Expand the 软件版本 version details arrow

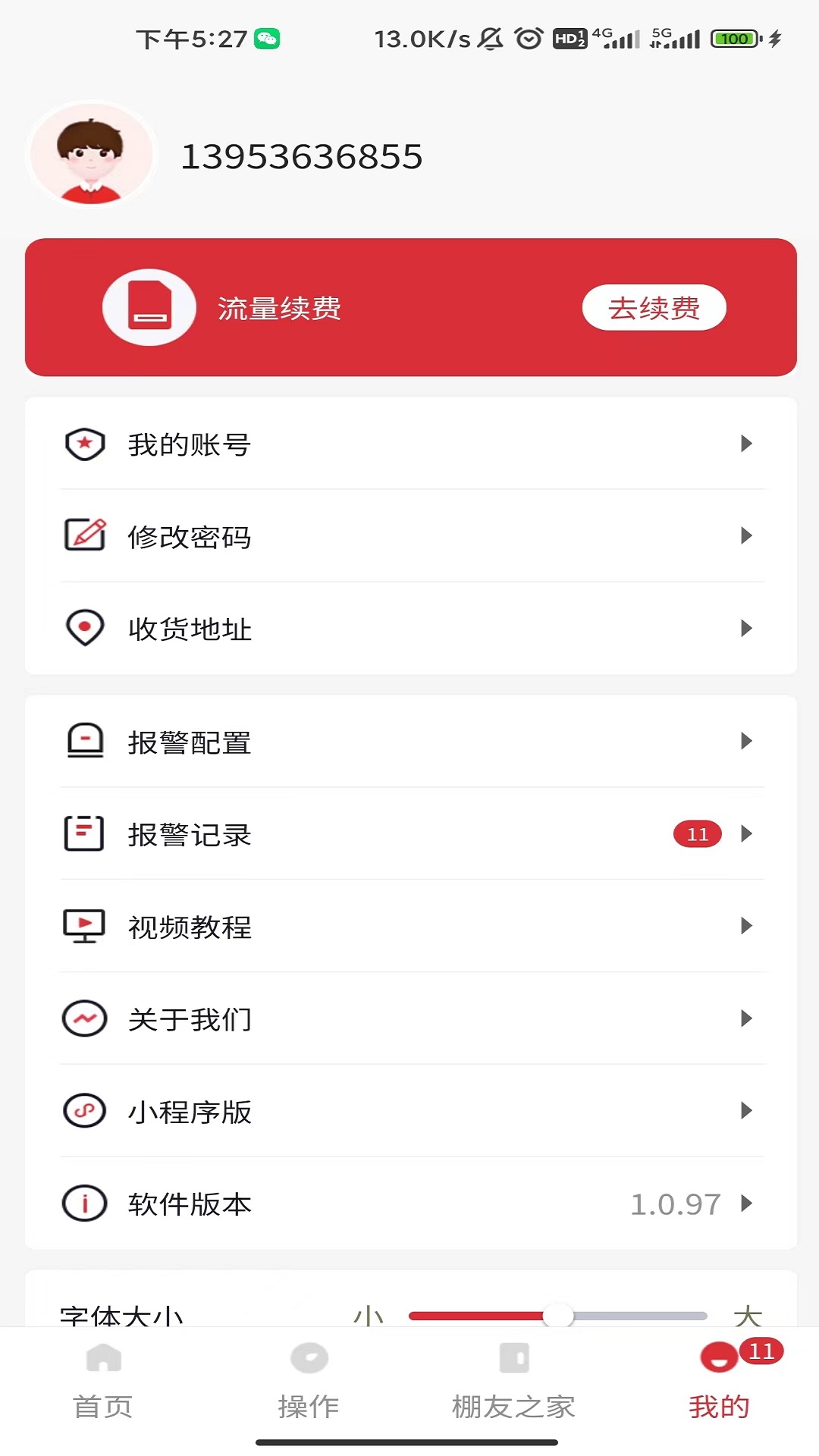747,1204
